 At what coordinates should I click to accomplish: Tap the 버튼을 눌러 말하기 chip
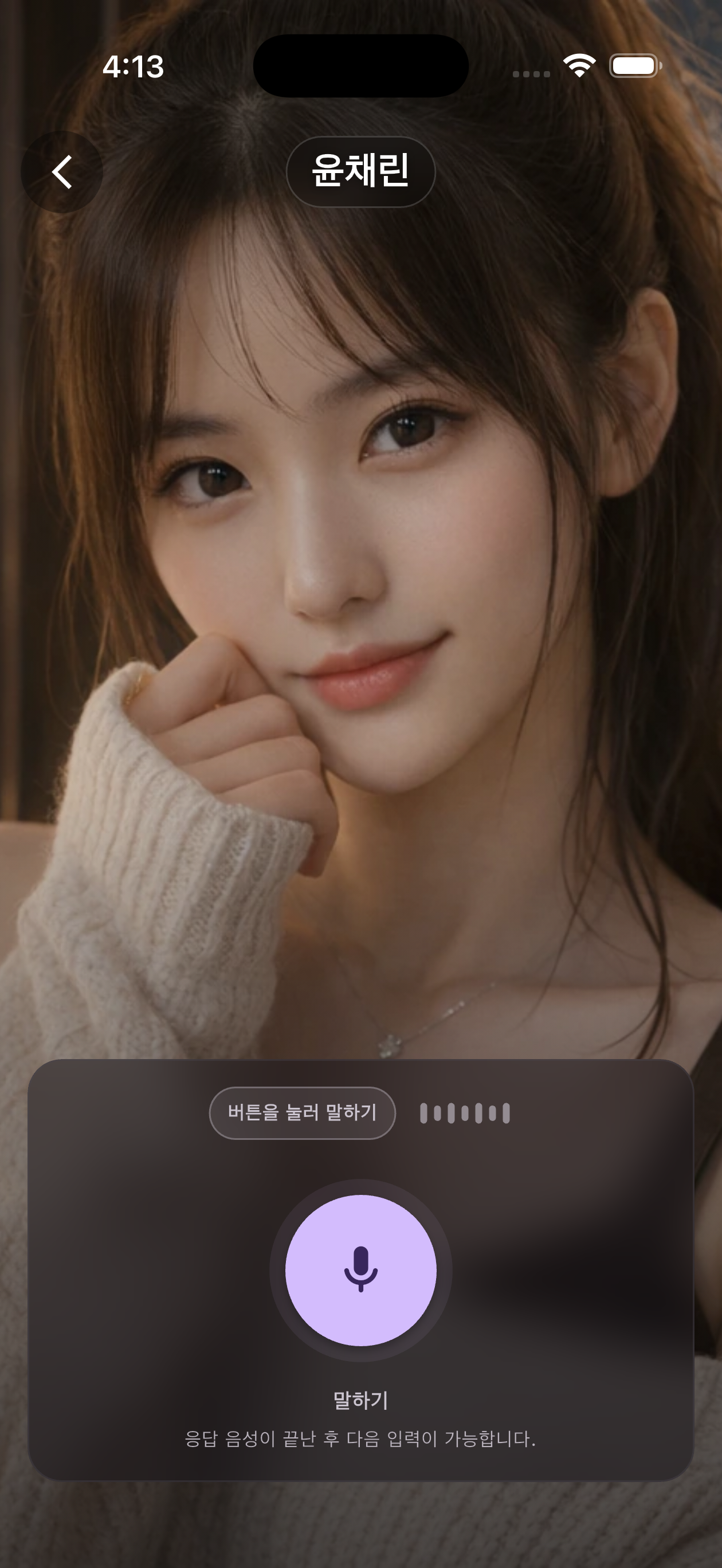tap(302, 1113)
